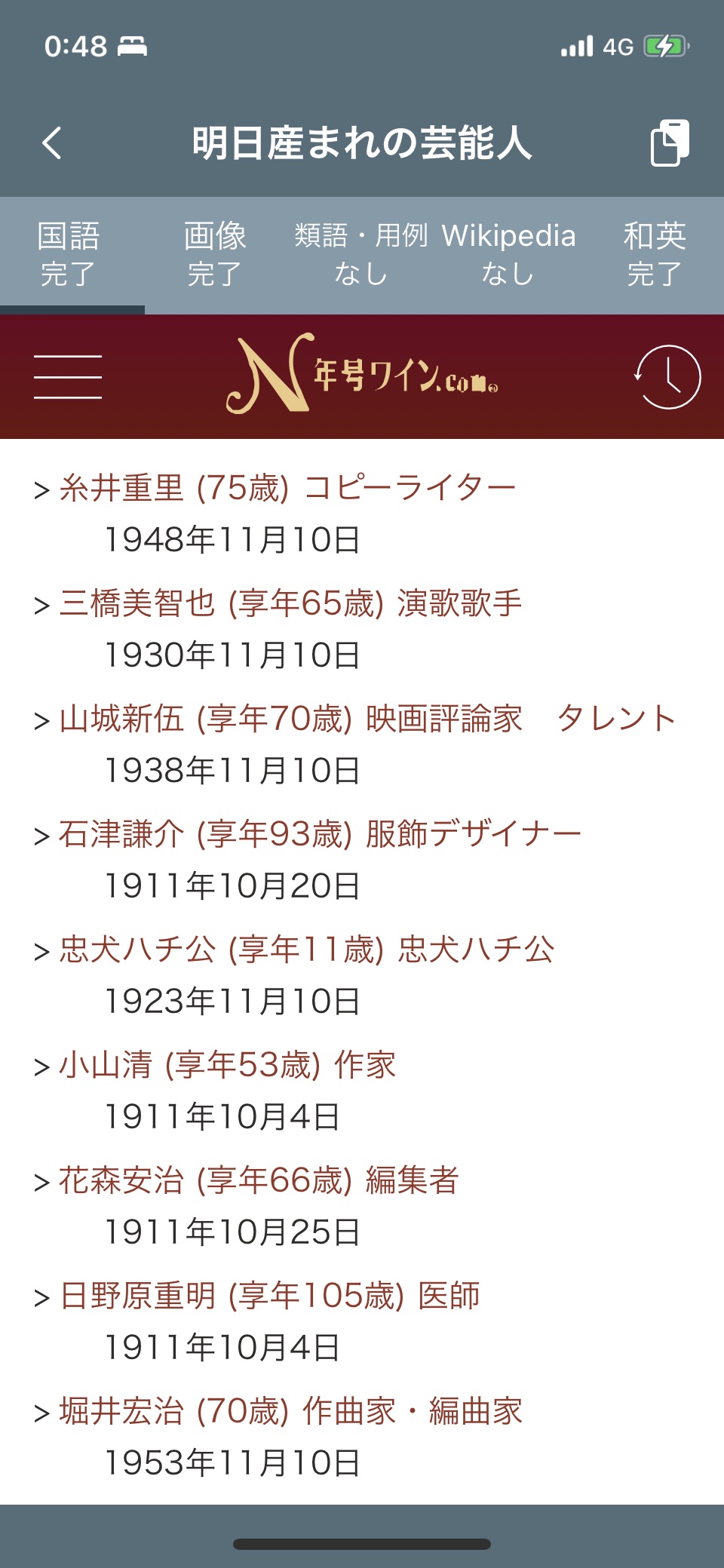View 山城新伍 映画評論家 entry
Screen dimensions: 724x1568
[x=290, y=719]
